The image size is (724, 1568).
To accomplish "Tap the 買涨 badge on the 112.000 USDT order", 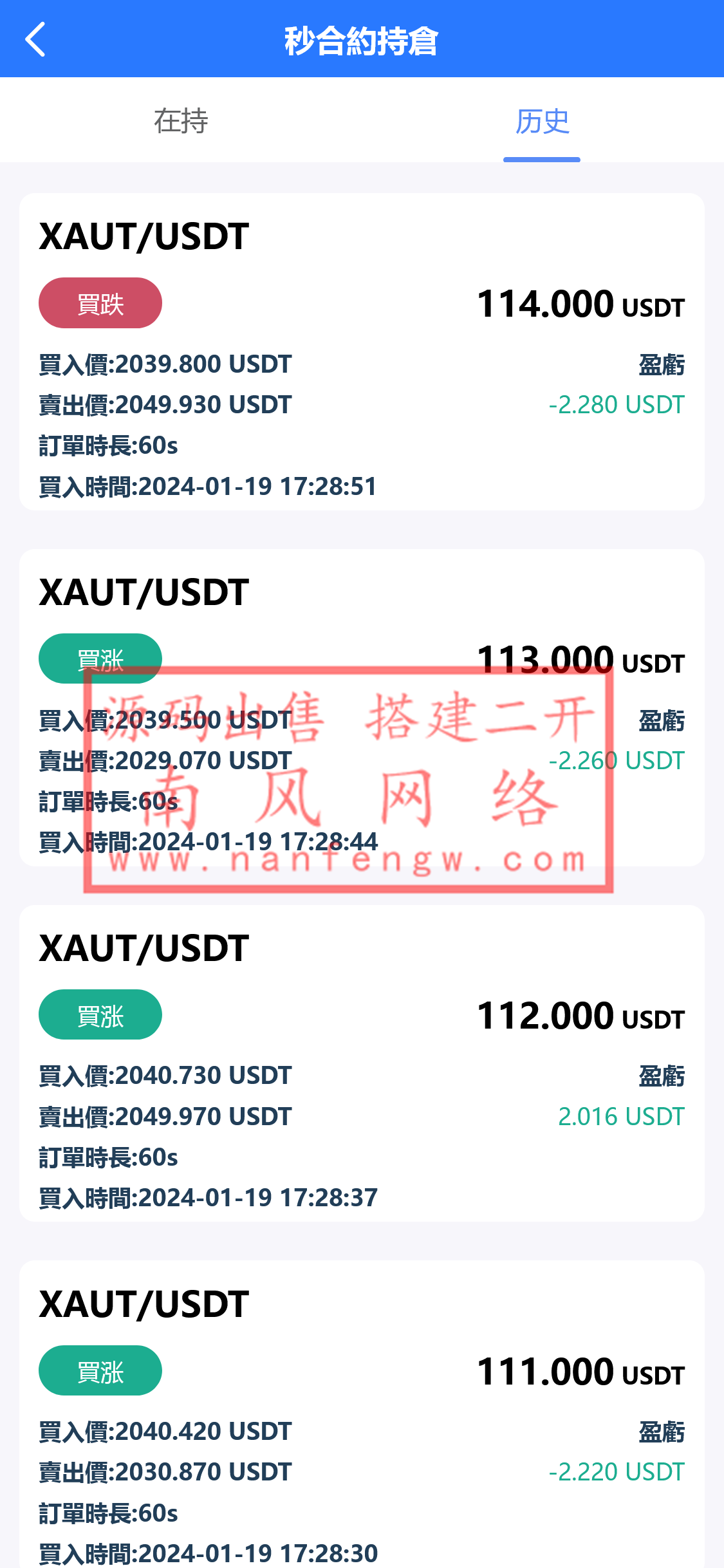I will click(x=100, y=1014).
